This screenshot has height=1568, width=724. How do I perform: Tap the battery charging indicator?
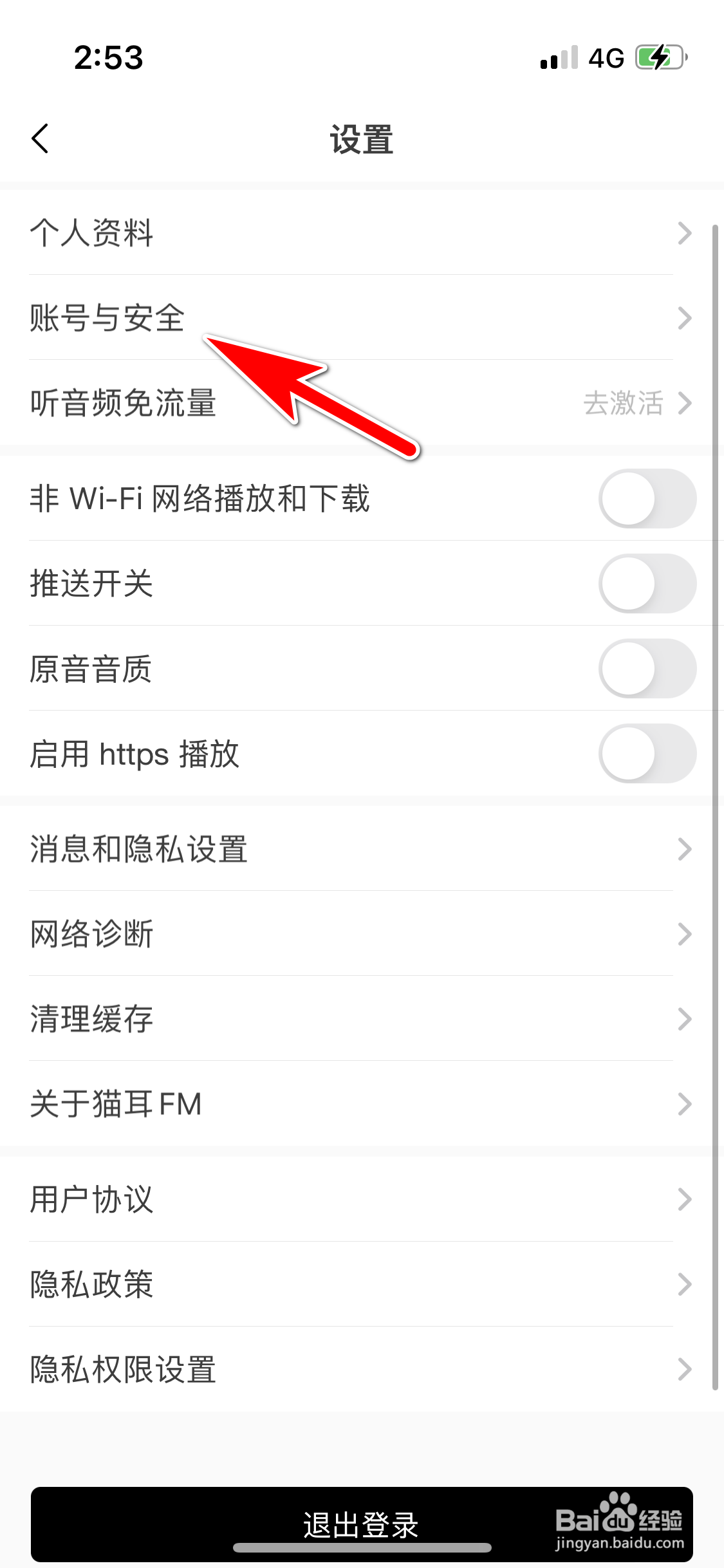coord(658,57)
